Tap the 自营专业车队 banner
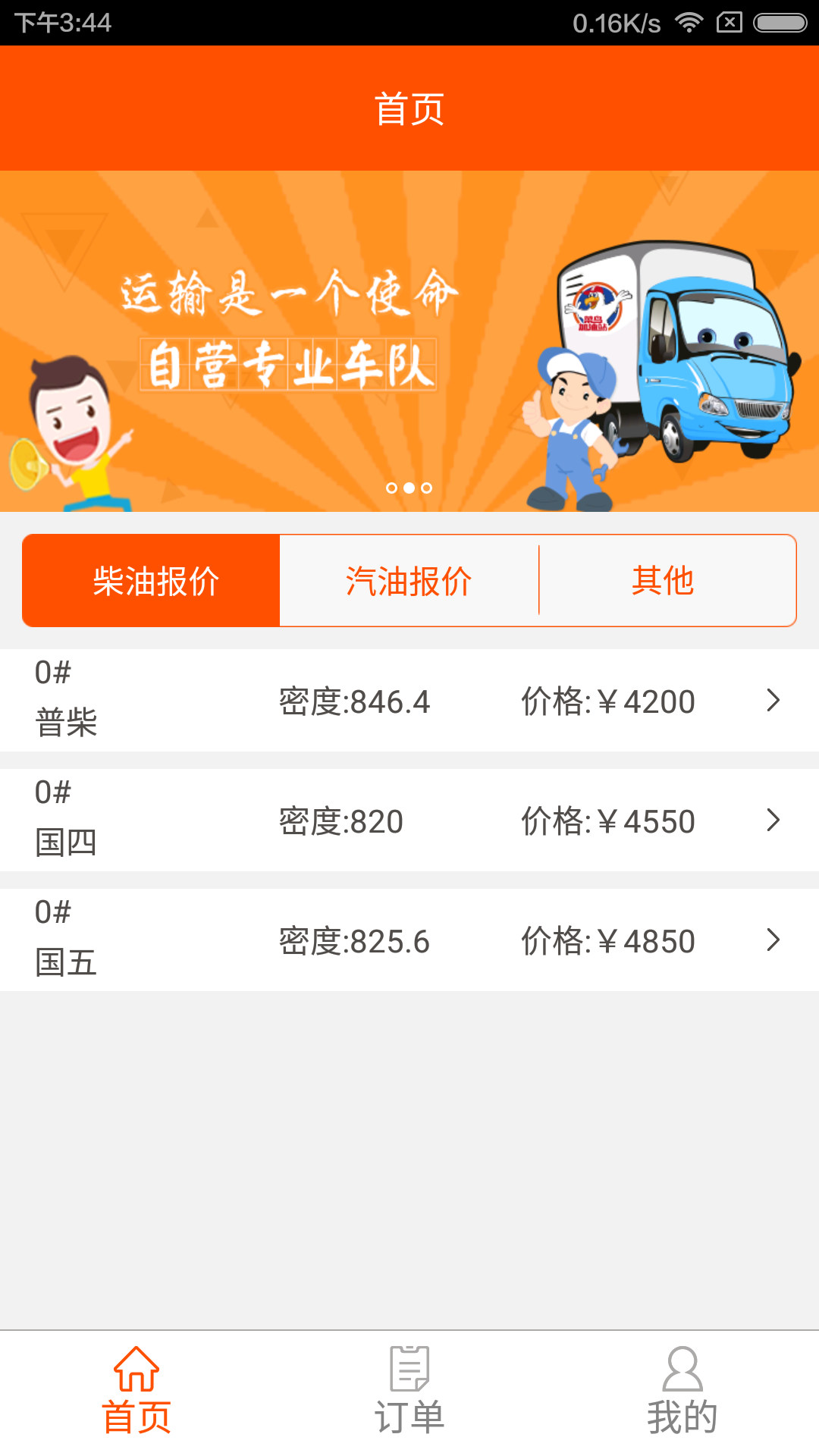The image size is (819, 1456). [x=409, y=341]
